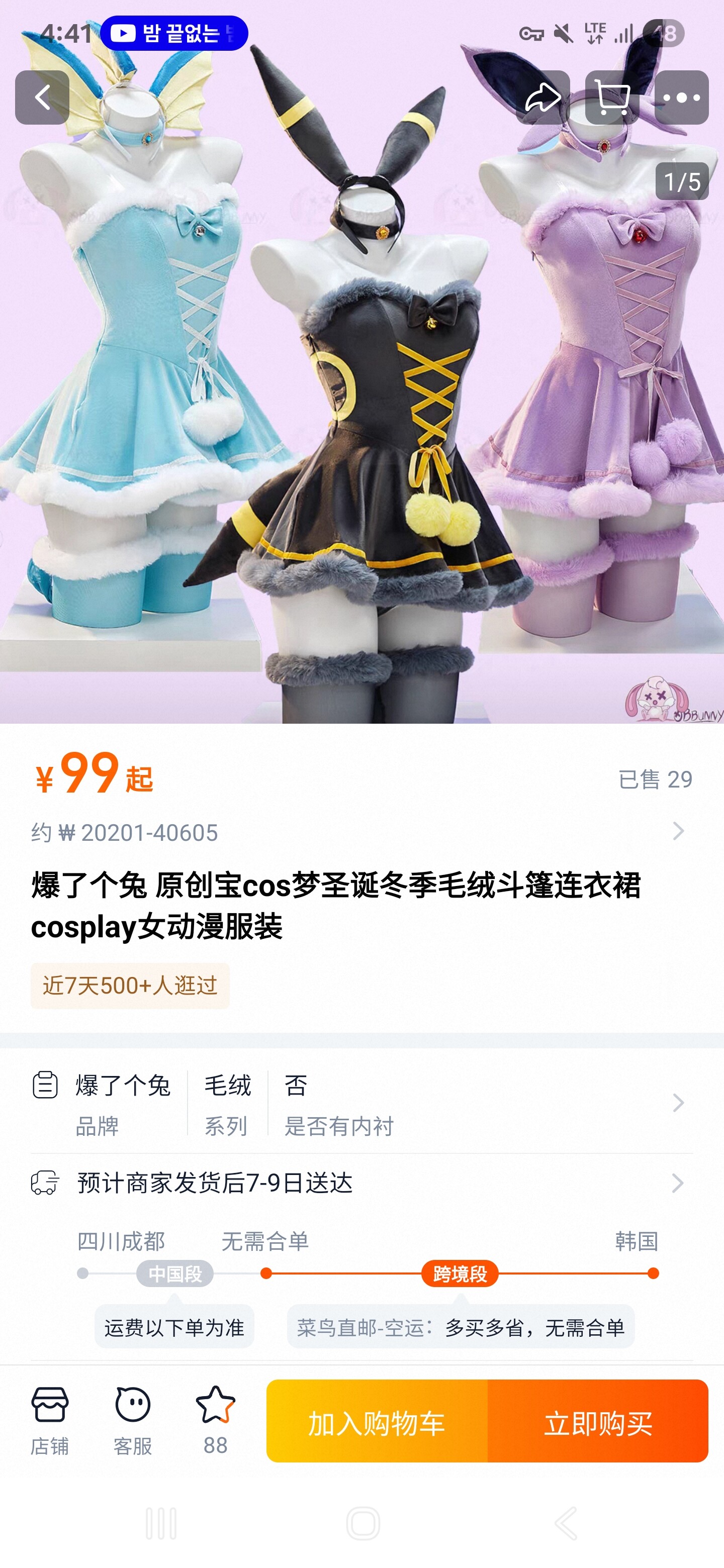This screenshot has height=1568, width=724.
Task: Open recent apps from navigation bar
Action: [x=161, y=1524]
